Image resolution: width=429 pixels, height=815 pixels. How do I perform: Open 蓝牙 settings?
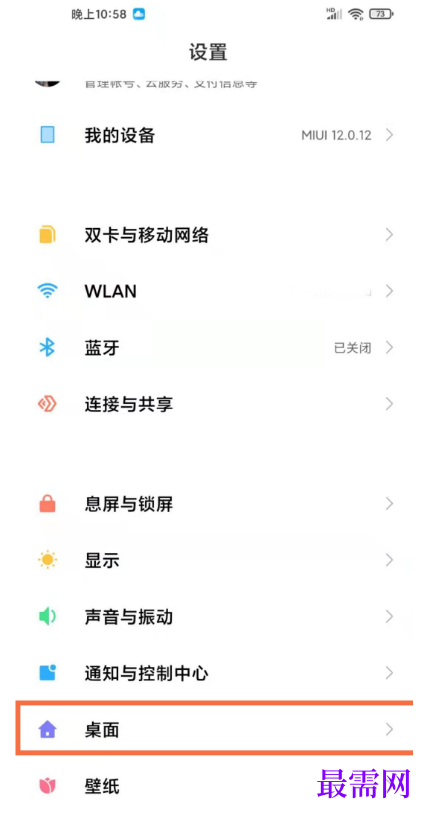tap(214, 347)
